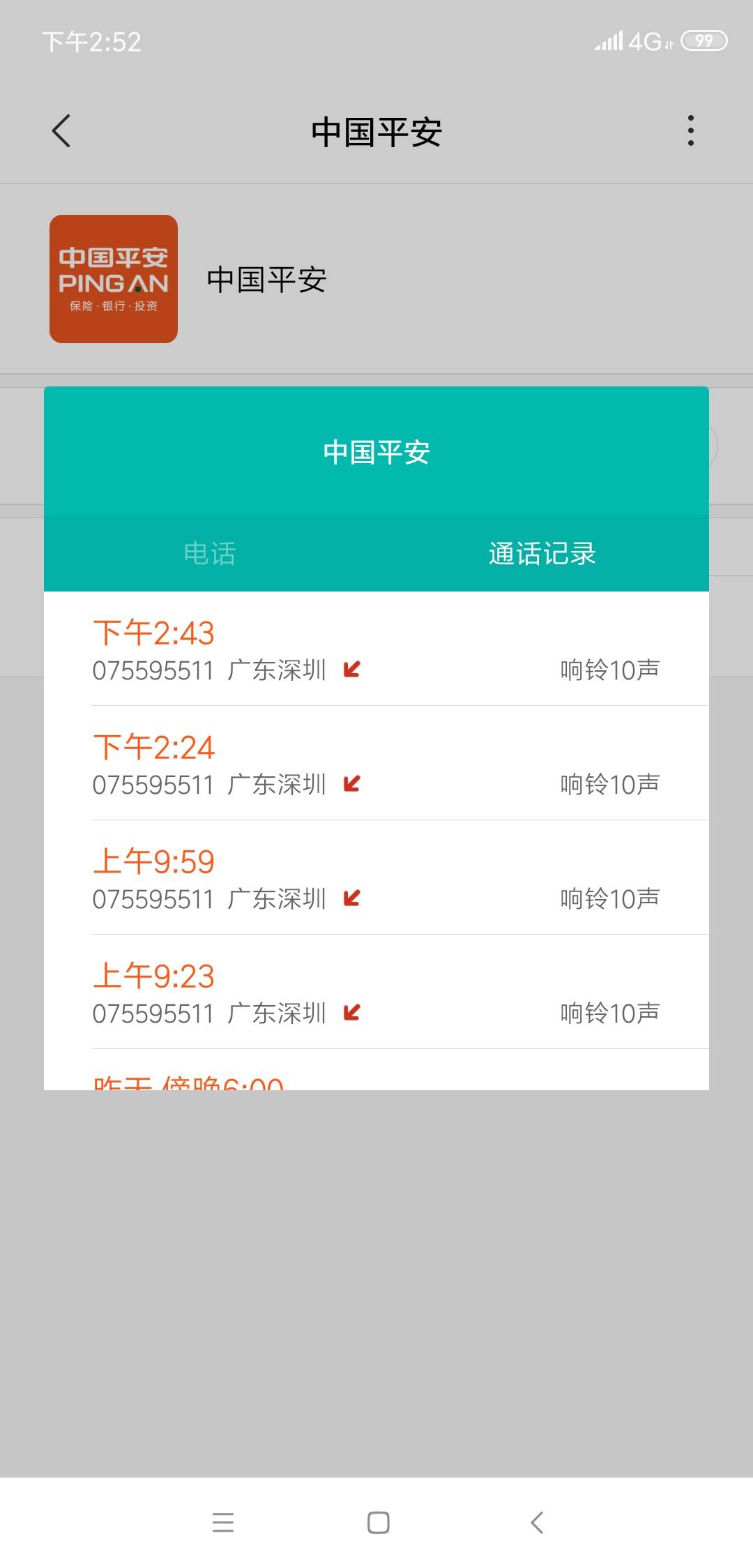Tap the system back button
753x1568 pixels.
coord(536,1522)
